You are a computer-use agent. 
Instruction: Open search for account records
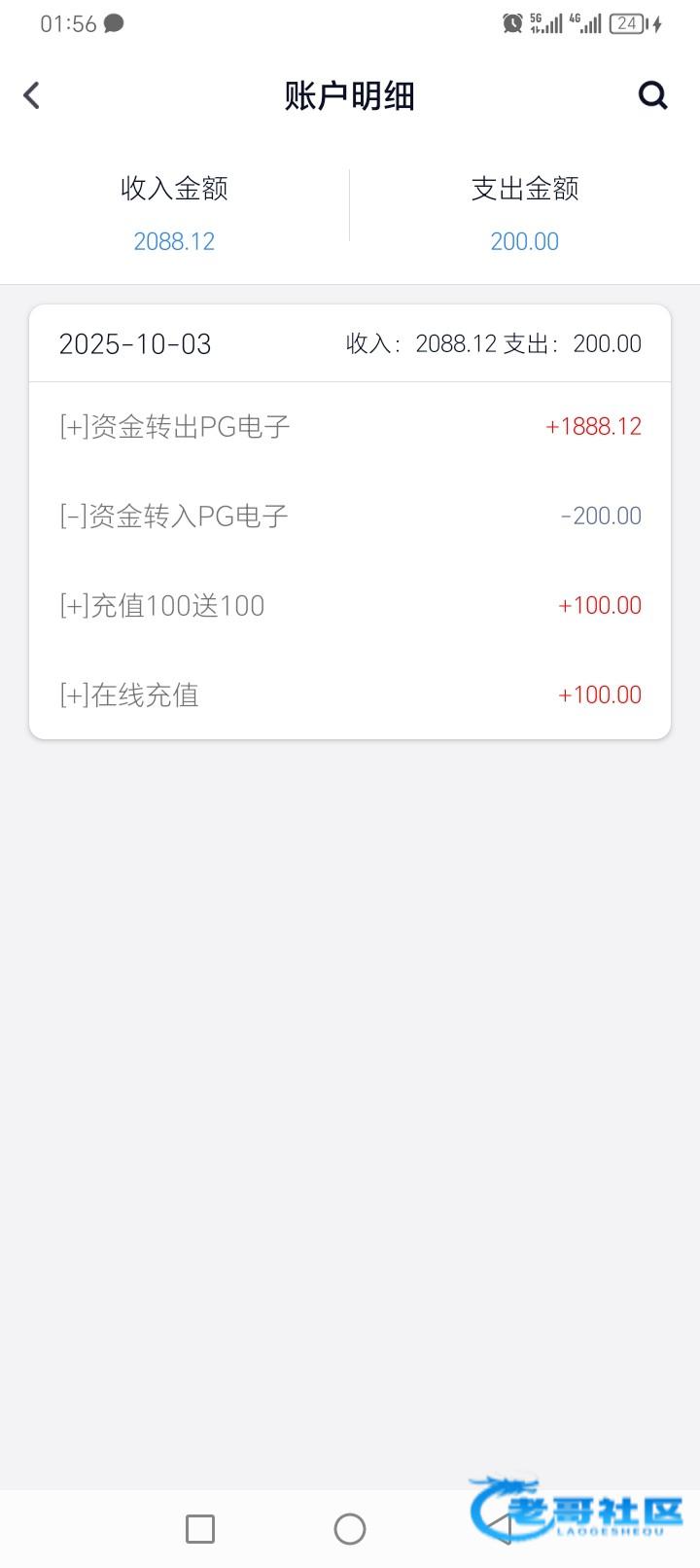pyautogui.click(x=652, y=95)
